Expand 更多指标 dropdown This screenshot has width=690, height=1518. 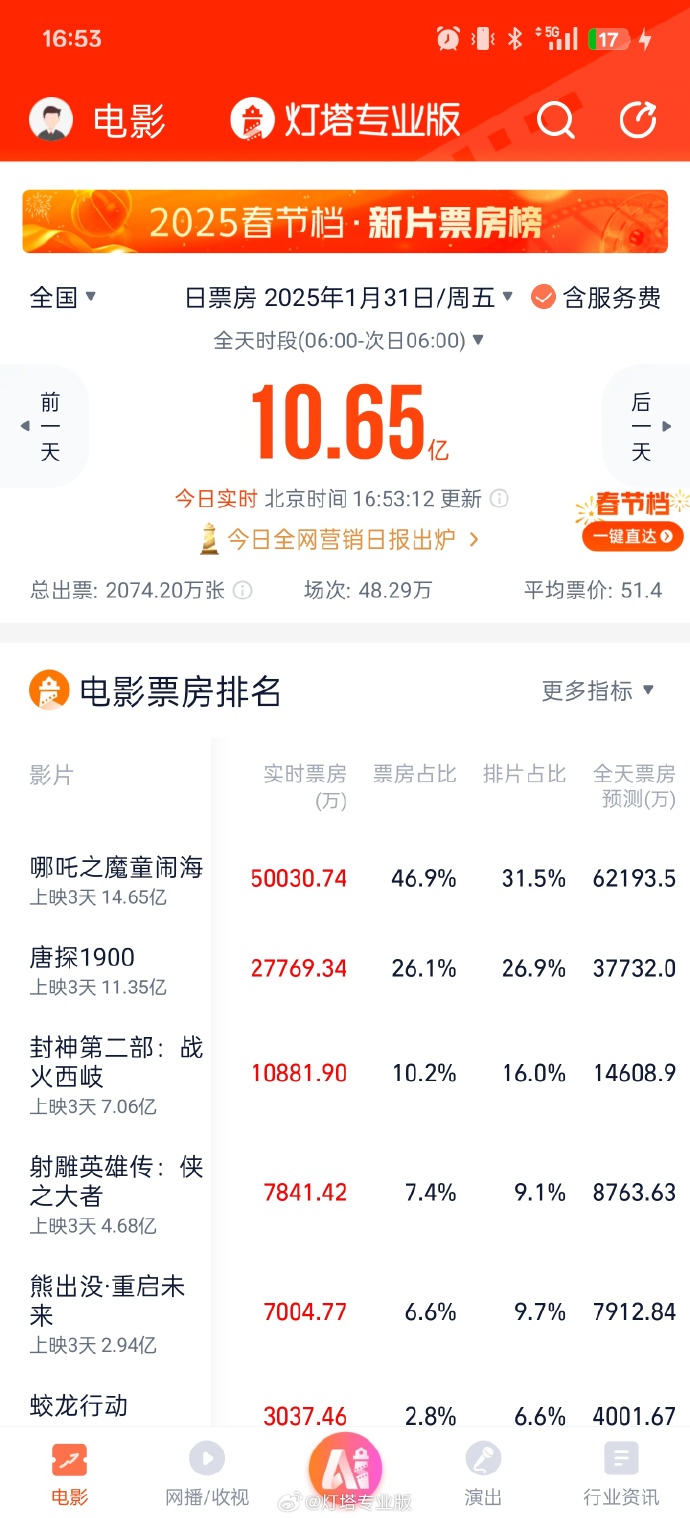pos(598,691)
